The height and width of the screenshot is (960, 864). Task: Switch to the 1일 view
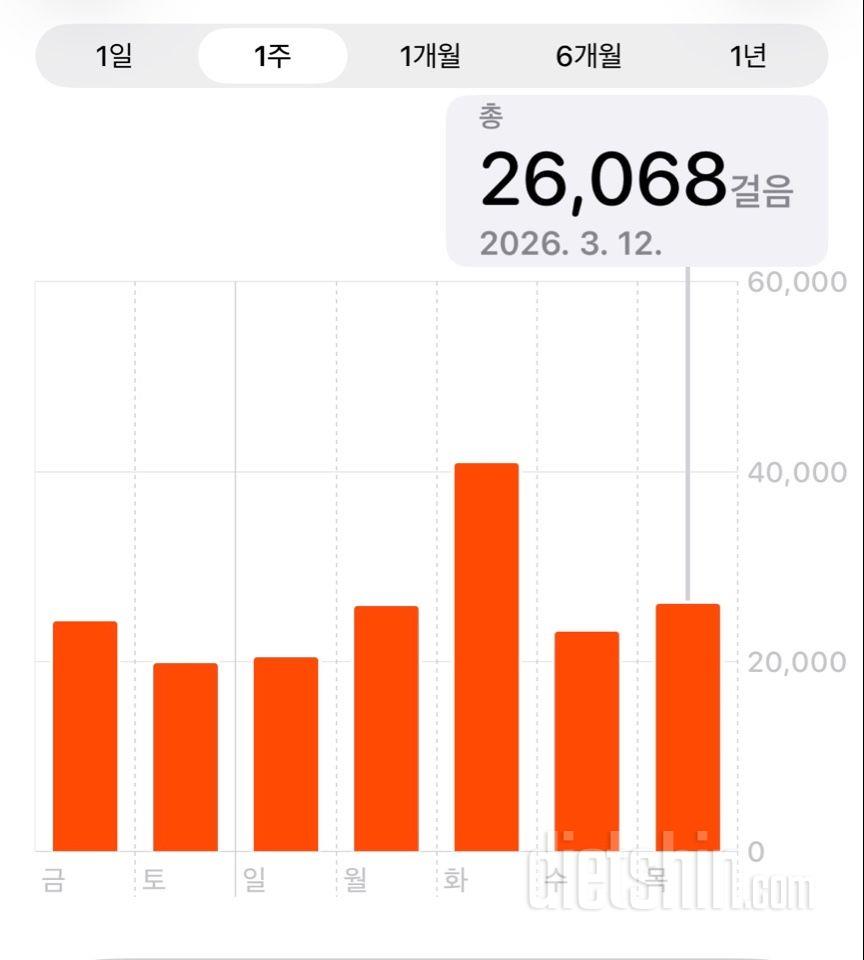coord(114,56)
